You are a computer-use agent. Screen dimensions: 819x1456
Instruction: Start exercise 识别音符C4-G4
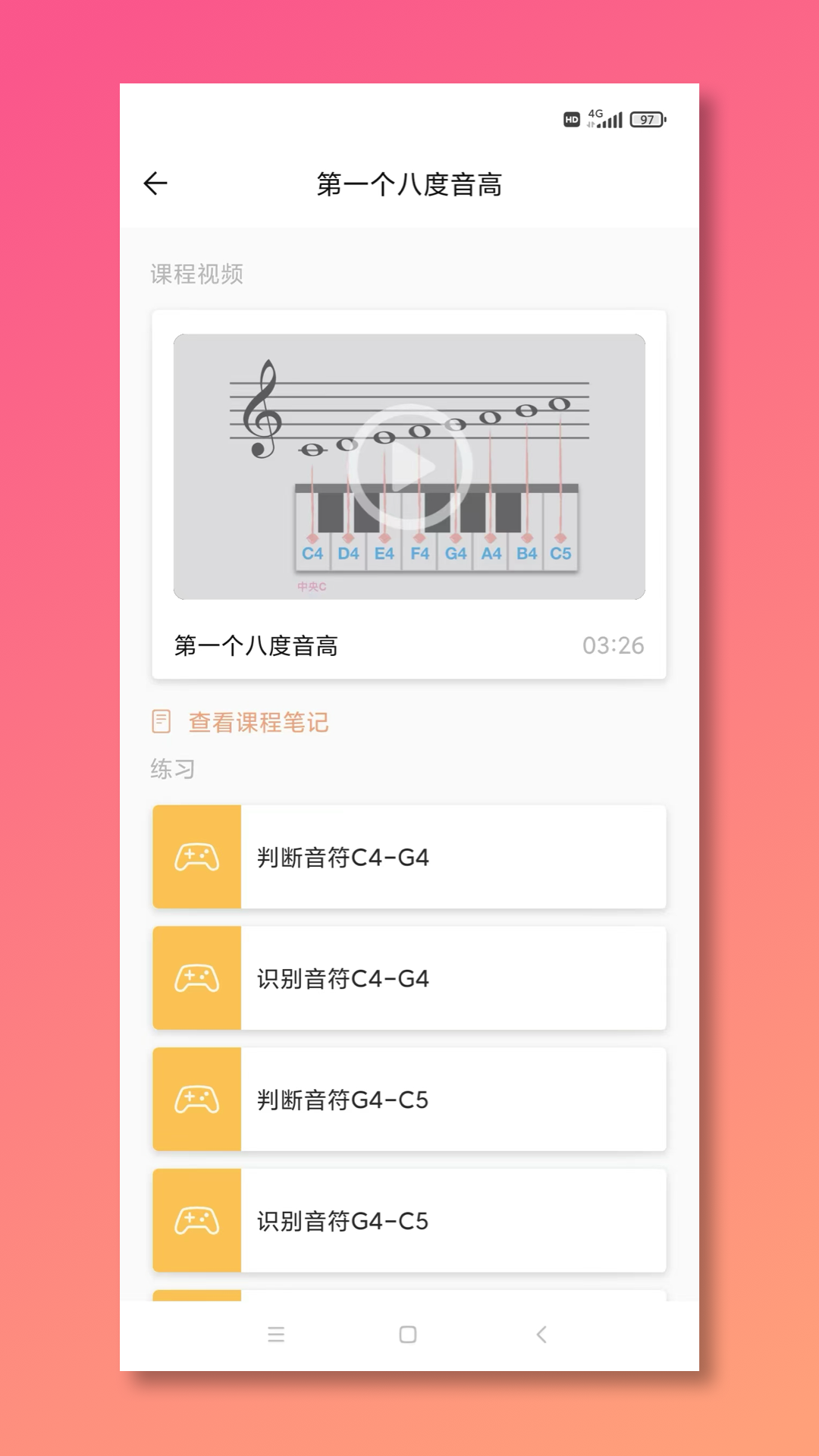click(409, 978)
